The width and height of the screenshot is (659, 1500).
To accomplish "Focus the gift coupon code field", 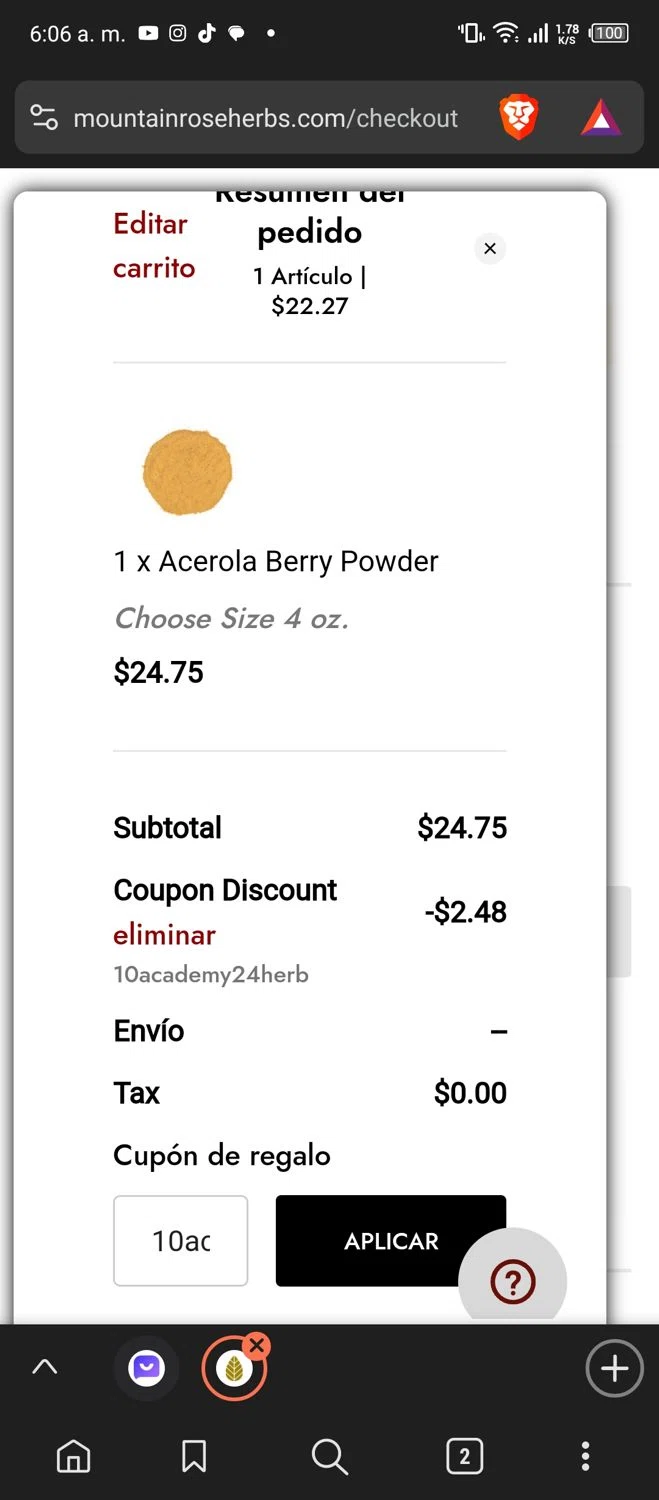I will 181,1241.
